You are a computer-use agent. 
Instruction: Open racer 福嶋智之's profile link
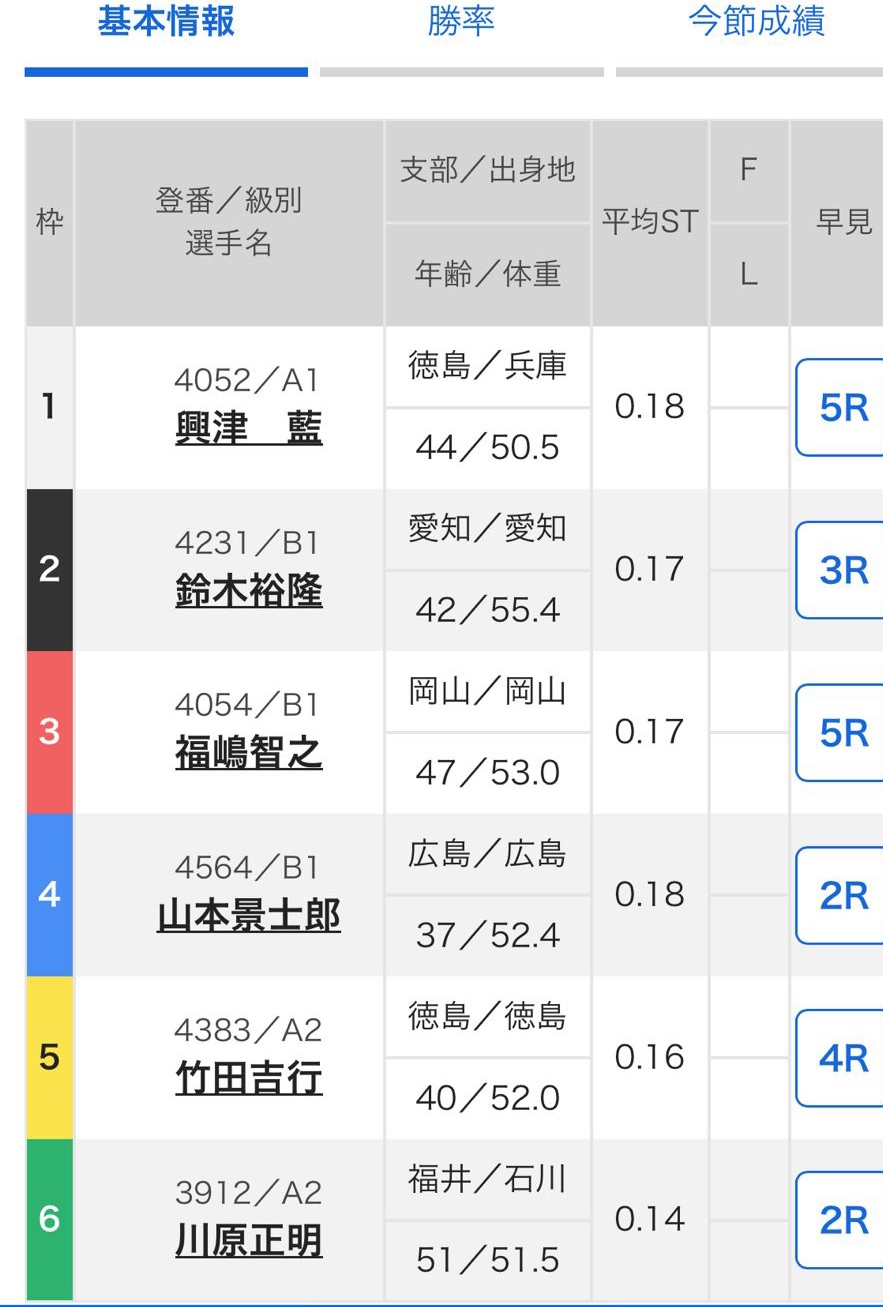[248, 754]
